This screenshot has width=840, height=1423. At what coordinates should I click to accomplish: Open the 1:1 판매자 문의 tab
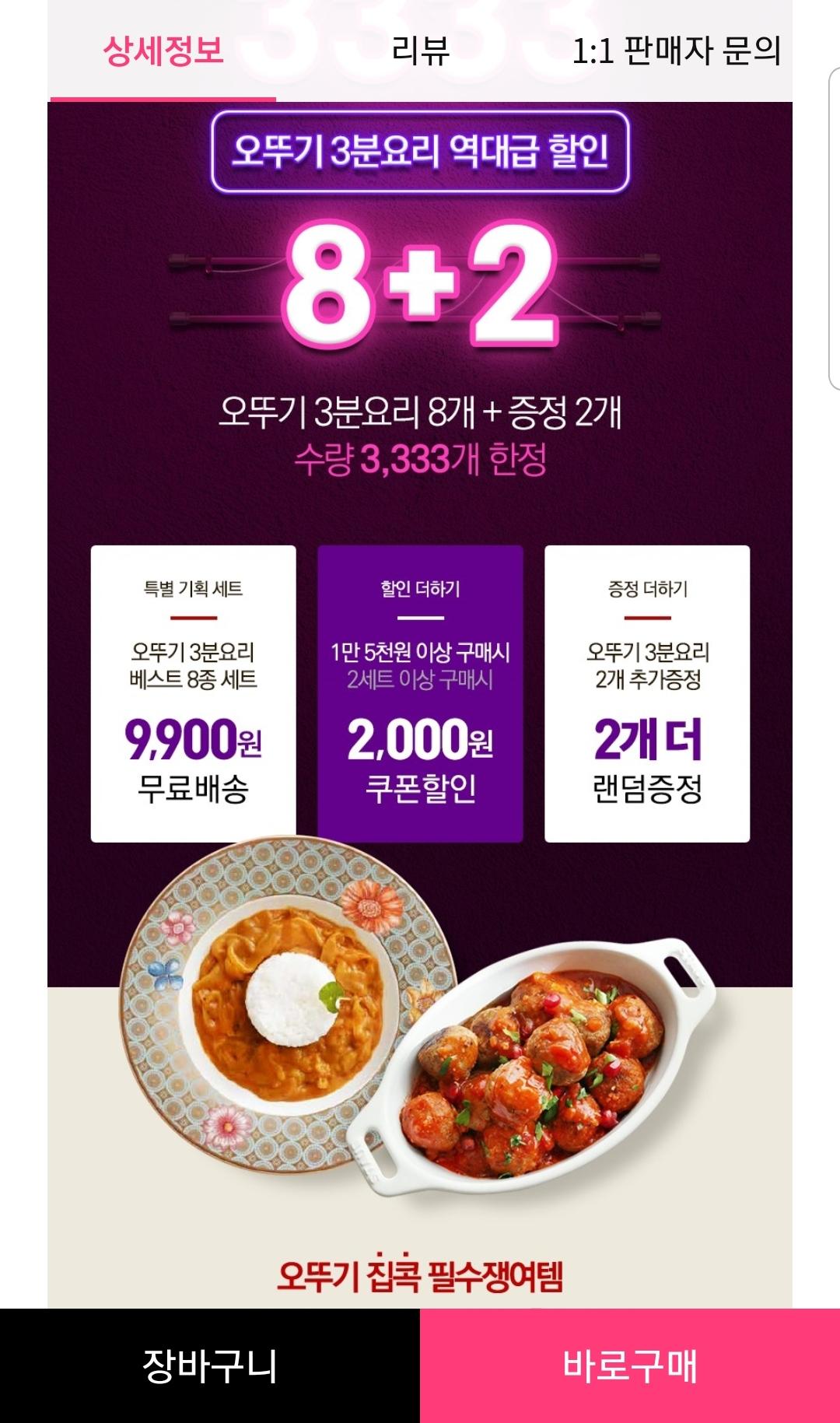[675, 51]
